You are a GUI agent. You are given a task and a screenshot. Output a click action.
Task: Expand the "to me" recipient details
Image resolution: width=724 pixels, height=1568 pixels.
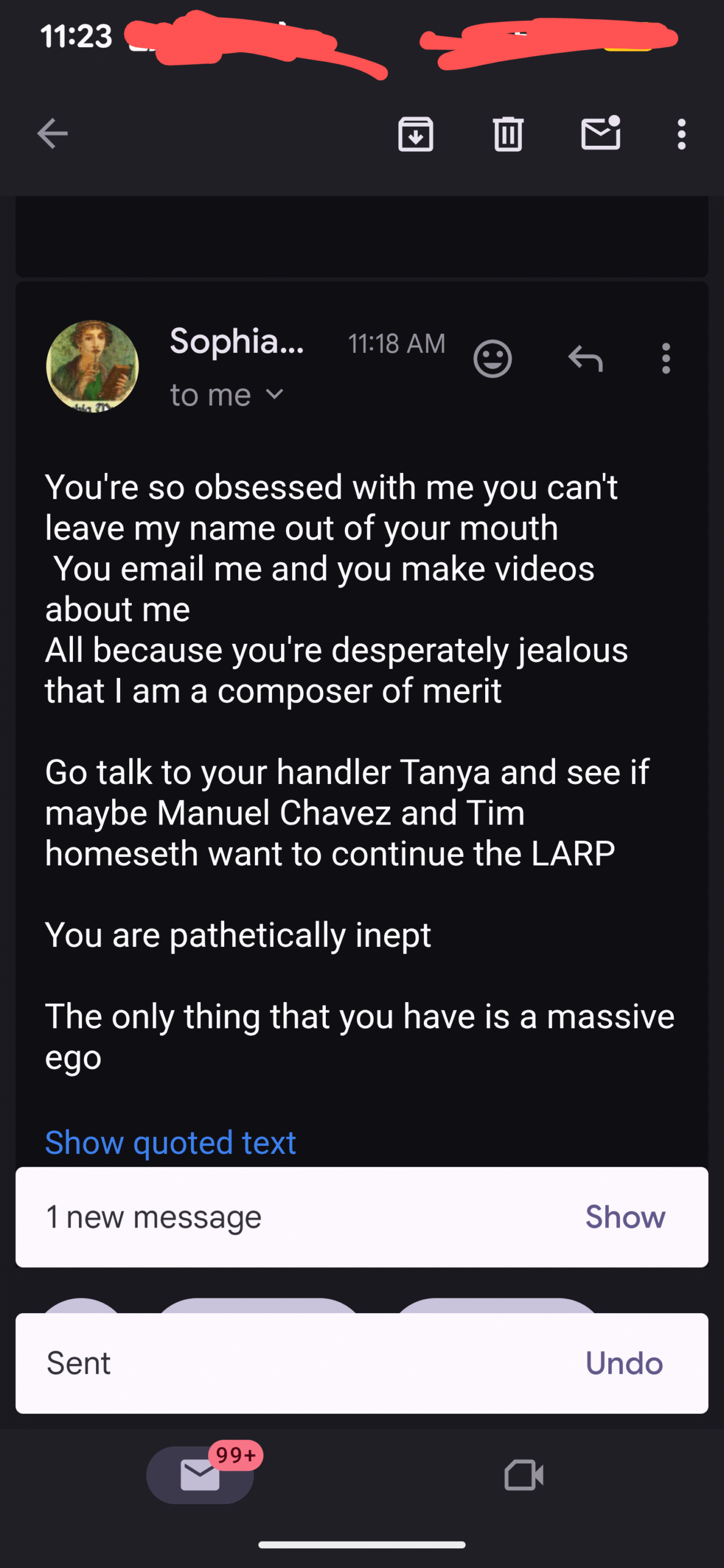(x=227, y=395)
